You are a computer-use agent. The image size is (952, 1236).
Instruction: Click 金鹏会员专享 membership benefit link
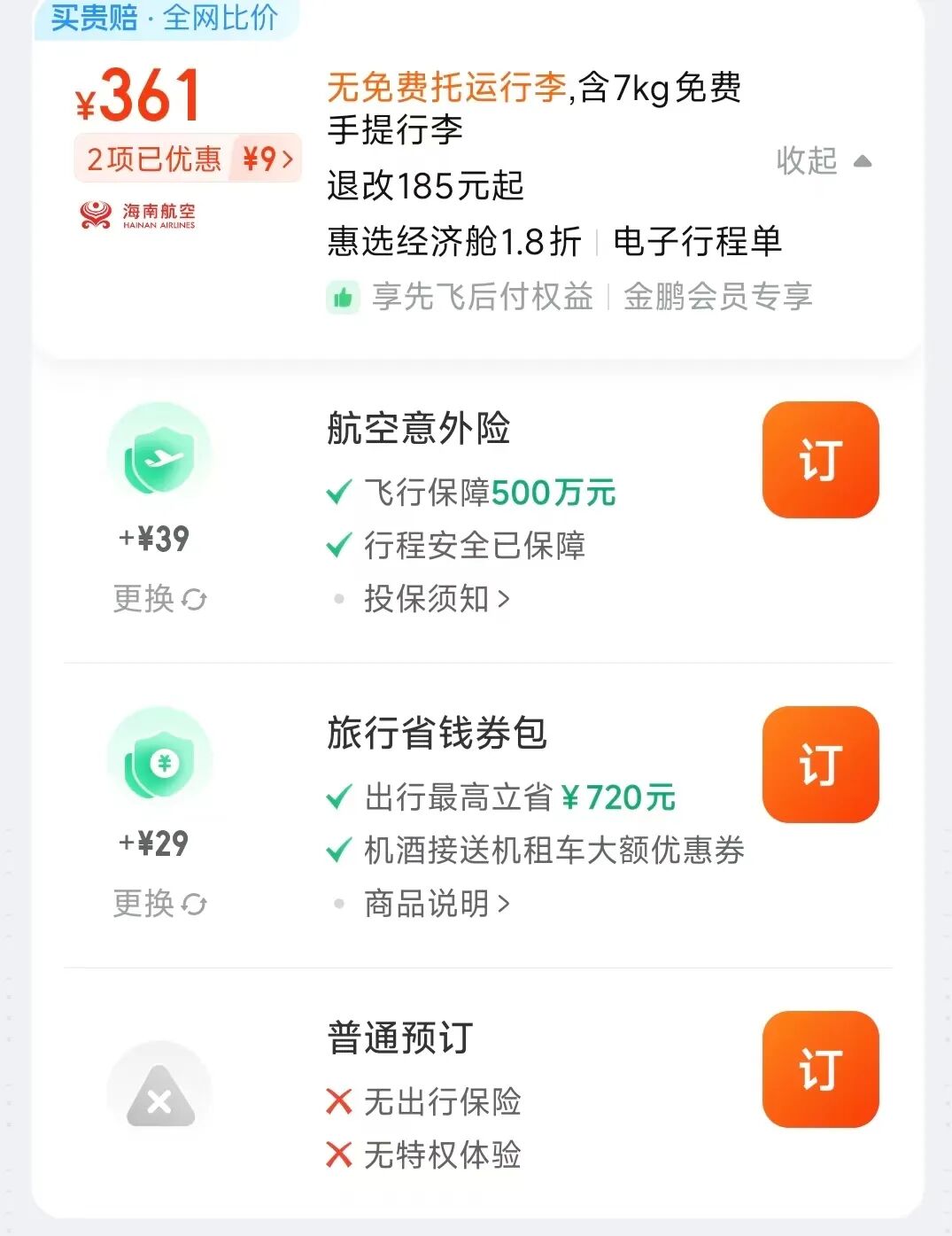[719, 297]
